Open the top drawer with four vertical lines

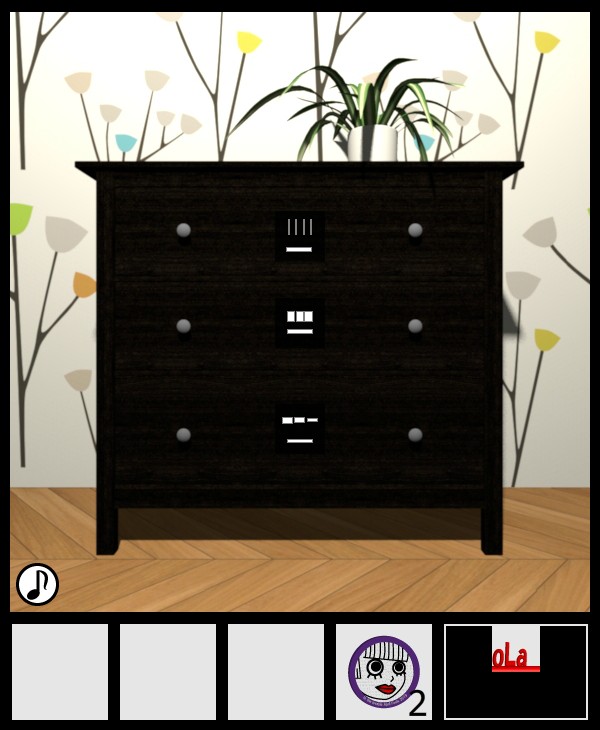point(299,235)
